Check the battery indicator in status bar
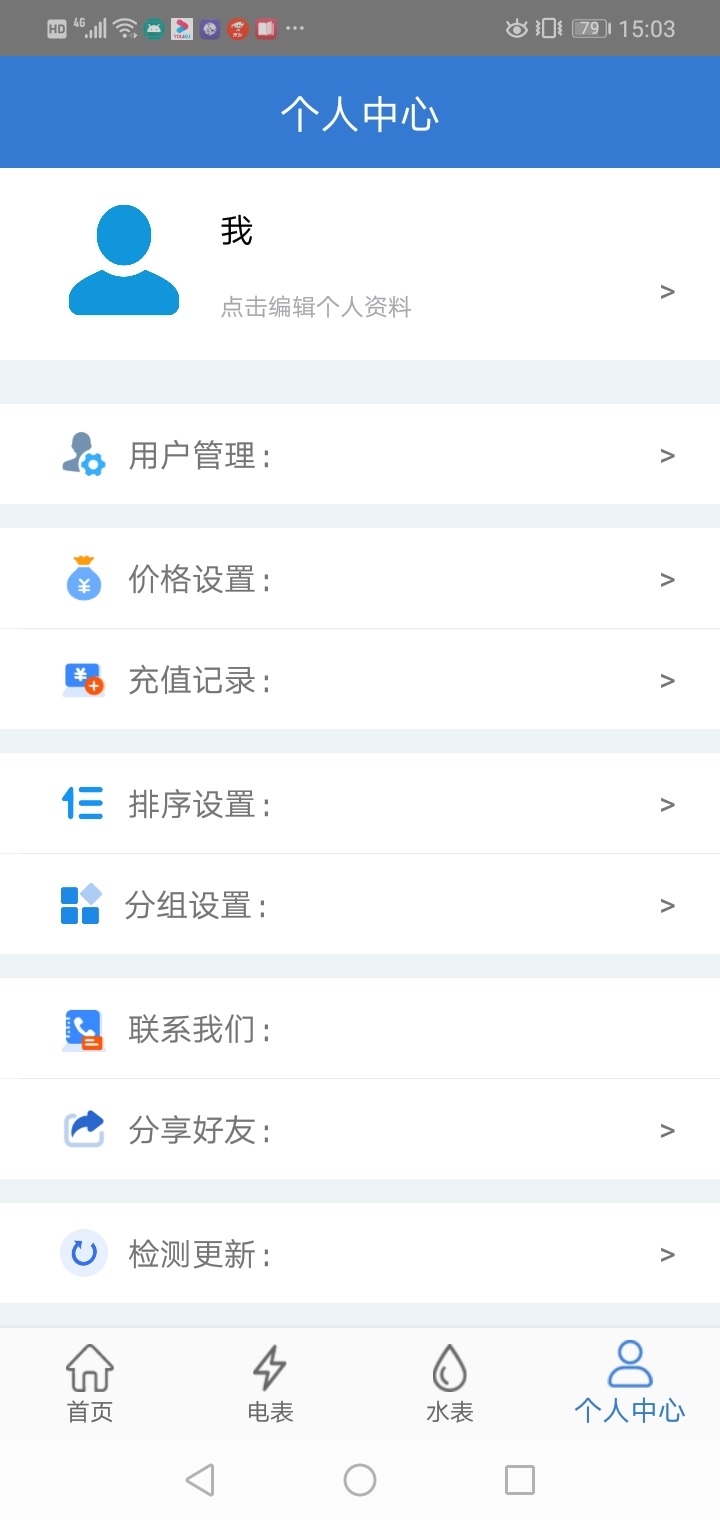 pyautogui.click(x=590, y=28)
